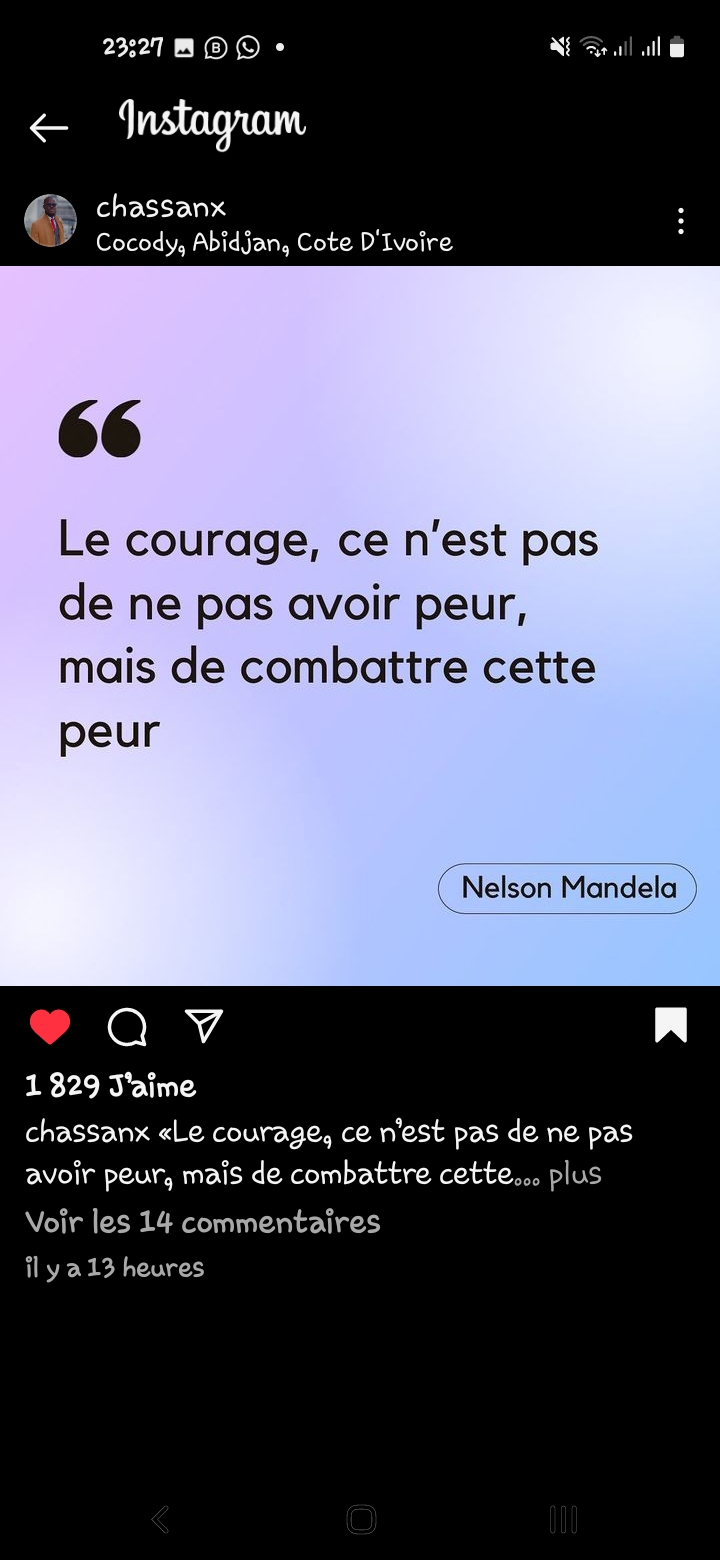View the 1 829 J'aime likes list

pos(111,1086)
